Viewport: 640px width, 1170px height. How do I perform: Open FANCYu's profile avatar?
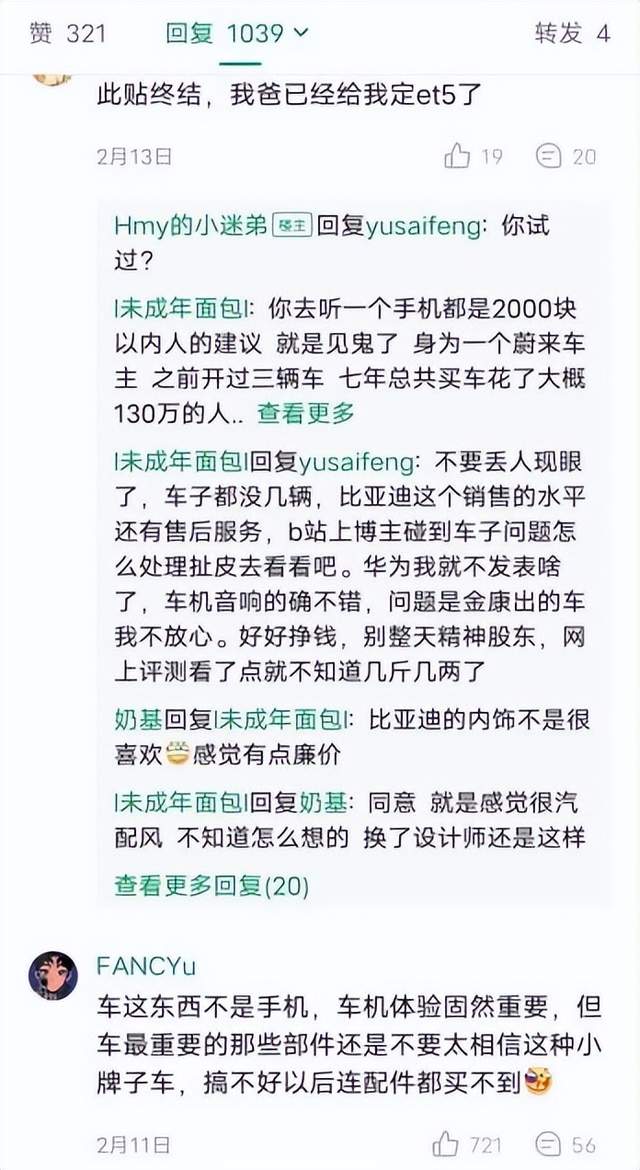(x=53, y=976)
